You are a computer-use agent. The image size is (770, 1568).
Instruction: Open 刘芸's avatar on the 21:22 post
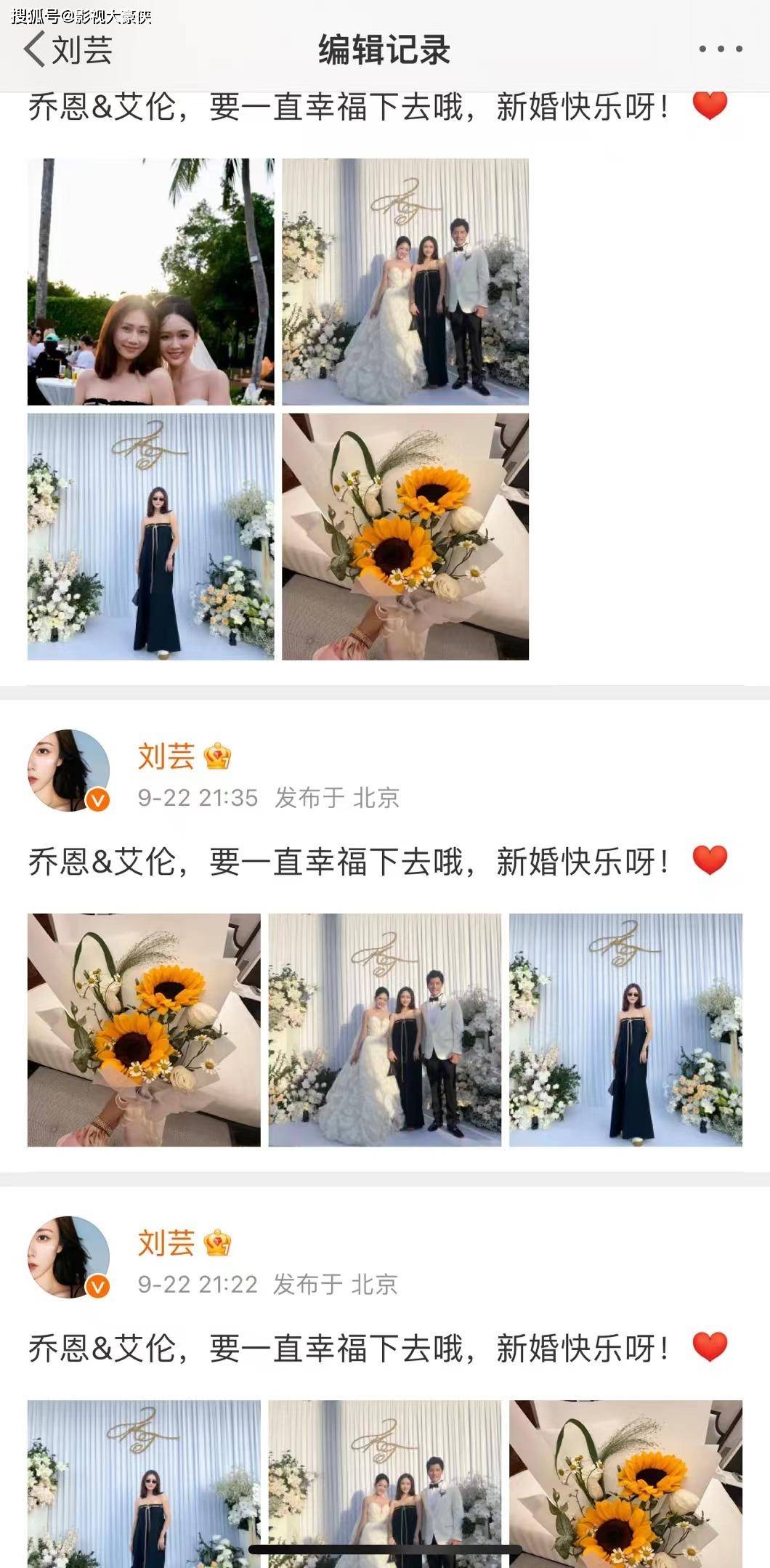coord(68,1258)
